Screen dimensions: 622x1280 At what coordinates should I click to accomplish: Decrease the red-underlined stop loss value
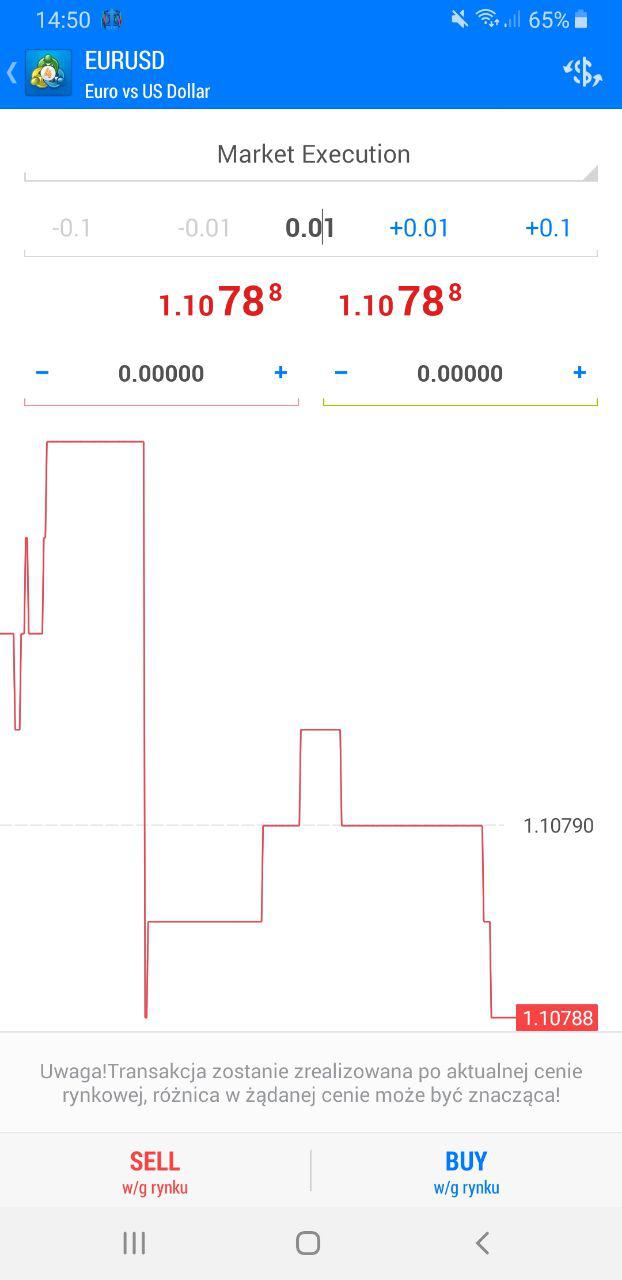tap(42, 373)
